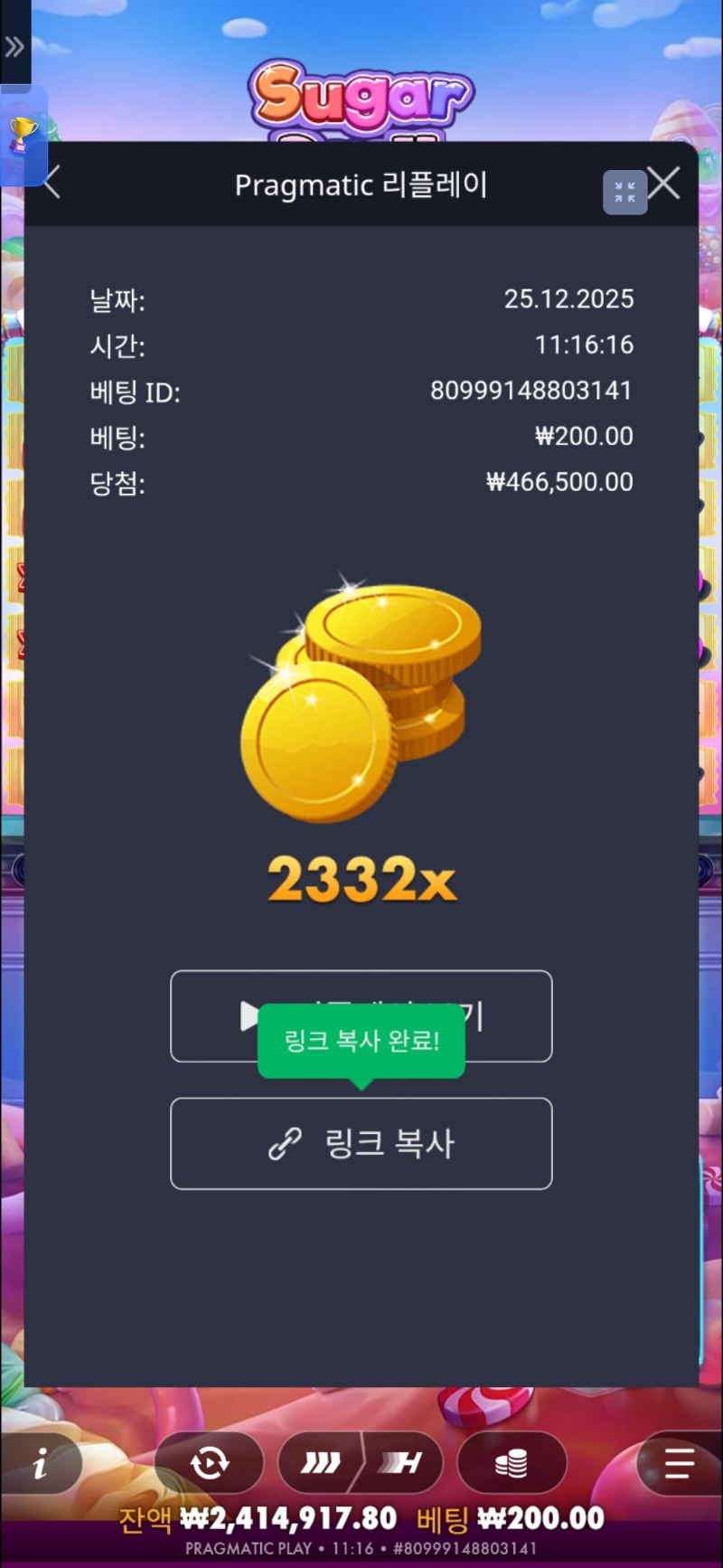Image resolution: width=723 pixels, height=1568 pixels.
Task: Toggle turbo spin mode
Action: [361, 1462]
